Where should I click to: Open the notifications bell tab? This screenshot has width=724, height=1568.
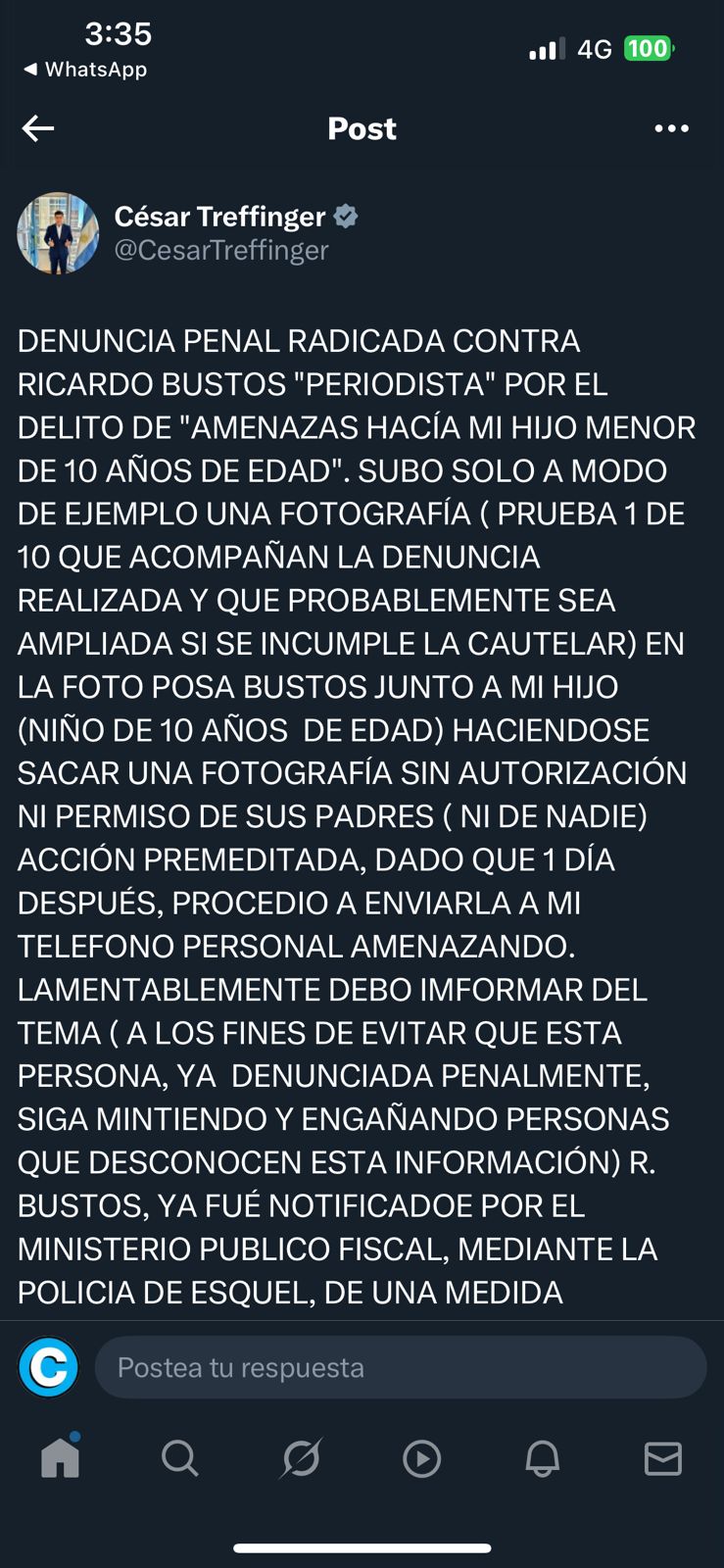click(542, 1458)
